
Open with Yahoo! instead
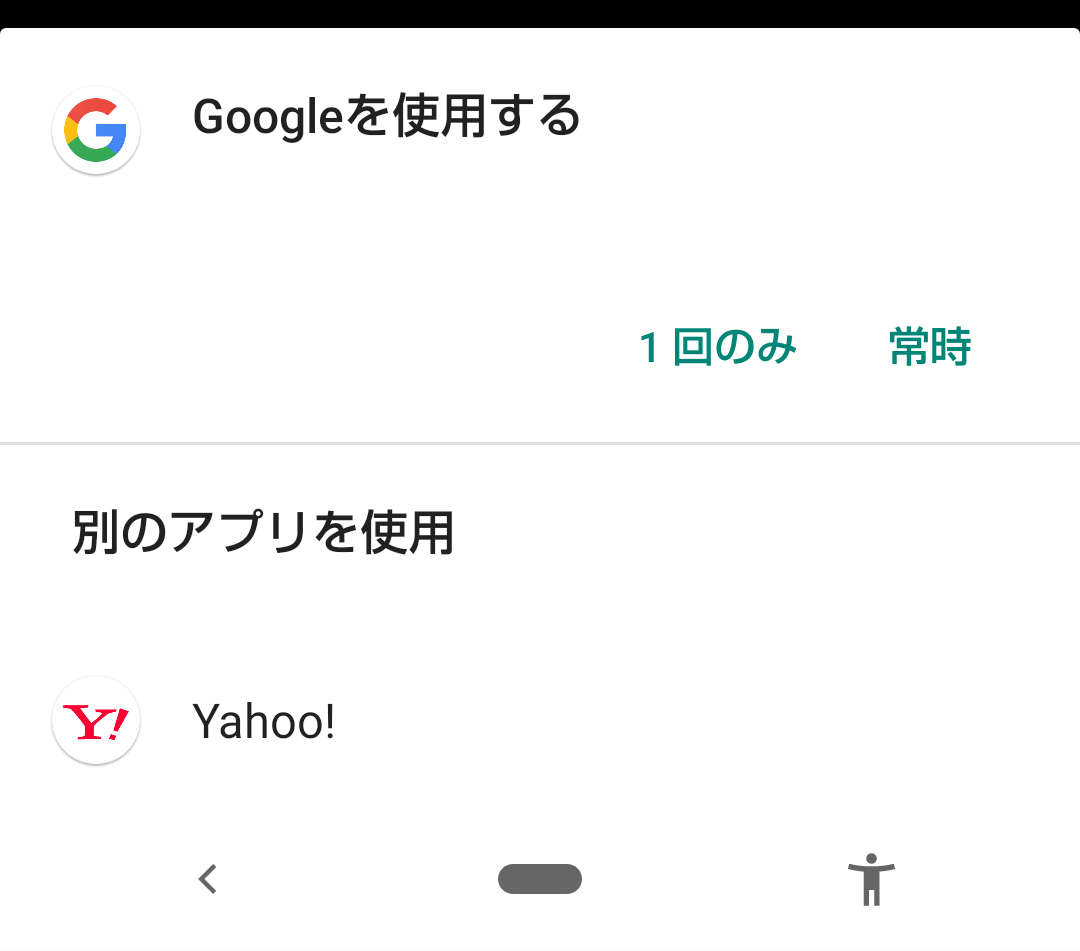[540, 720]
